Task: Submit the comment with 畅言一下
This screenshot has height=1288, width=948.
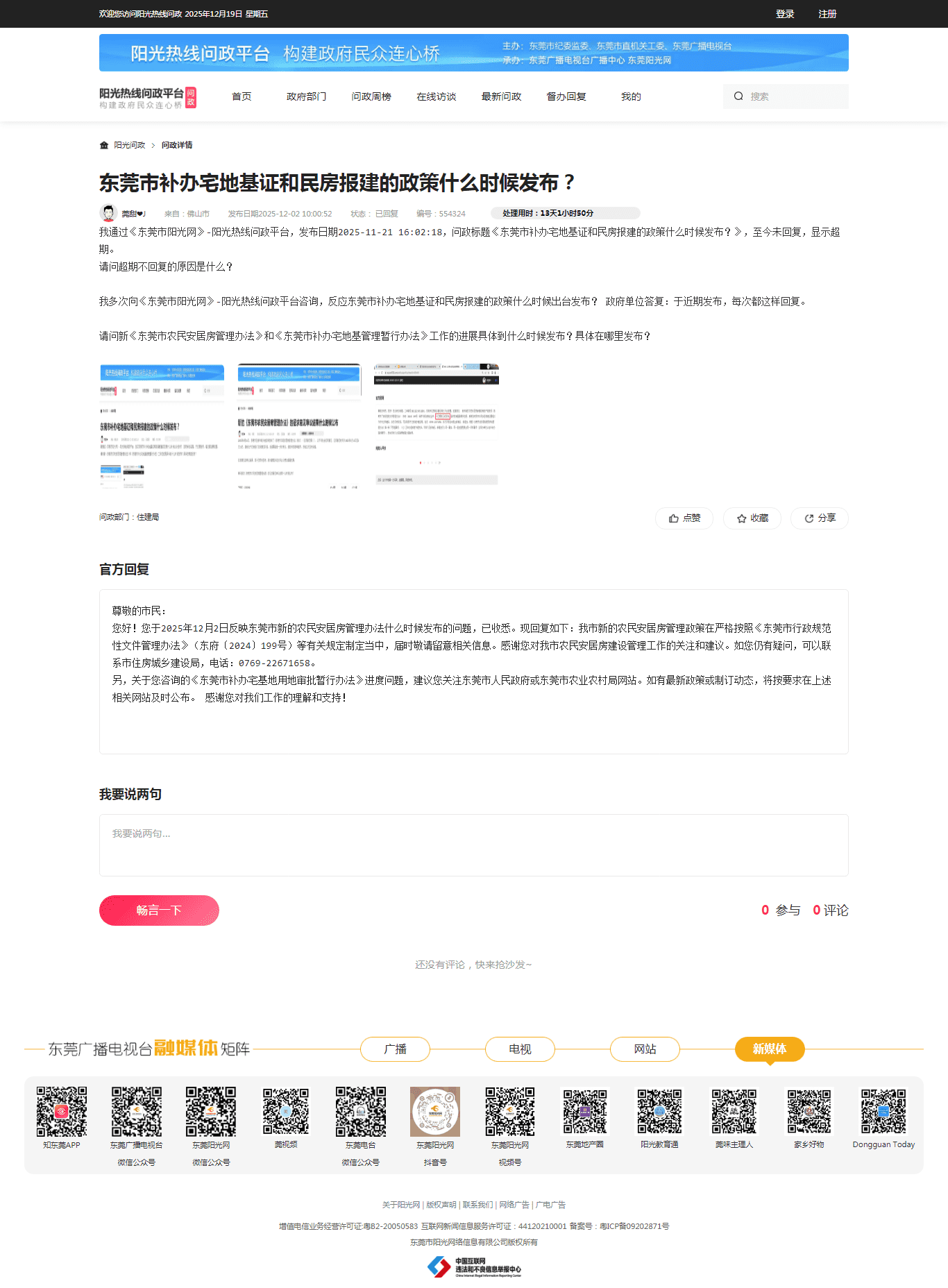Action: coord(159,910)
